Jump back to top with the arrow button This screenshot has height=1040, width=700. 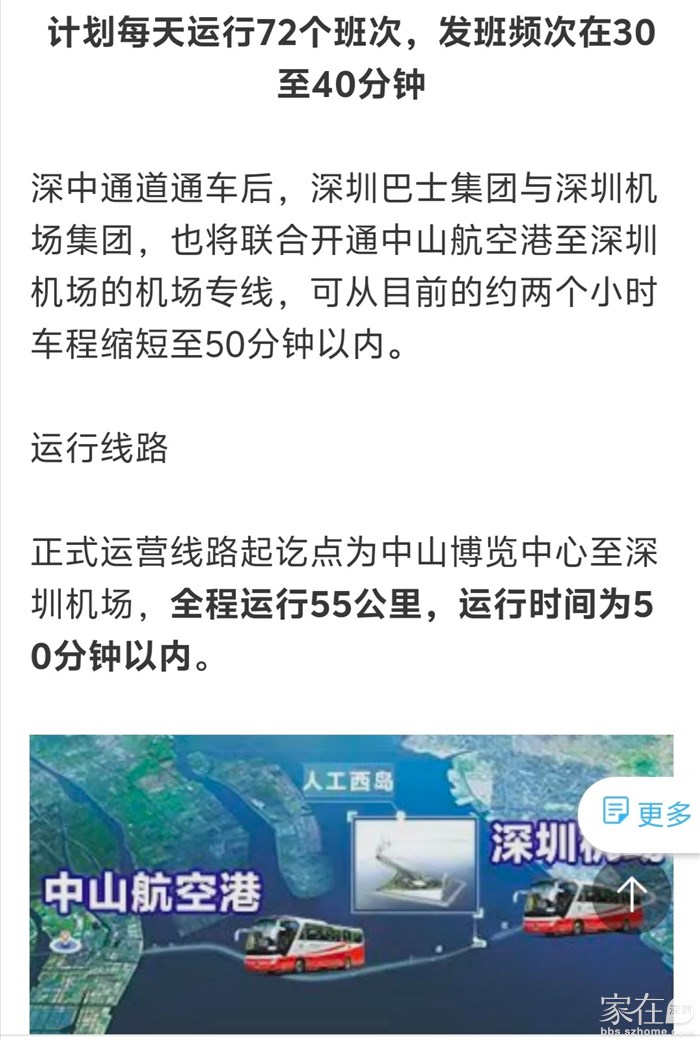[x=632, y=890]
